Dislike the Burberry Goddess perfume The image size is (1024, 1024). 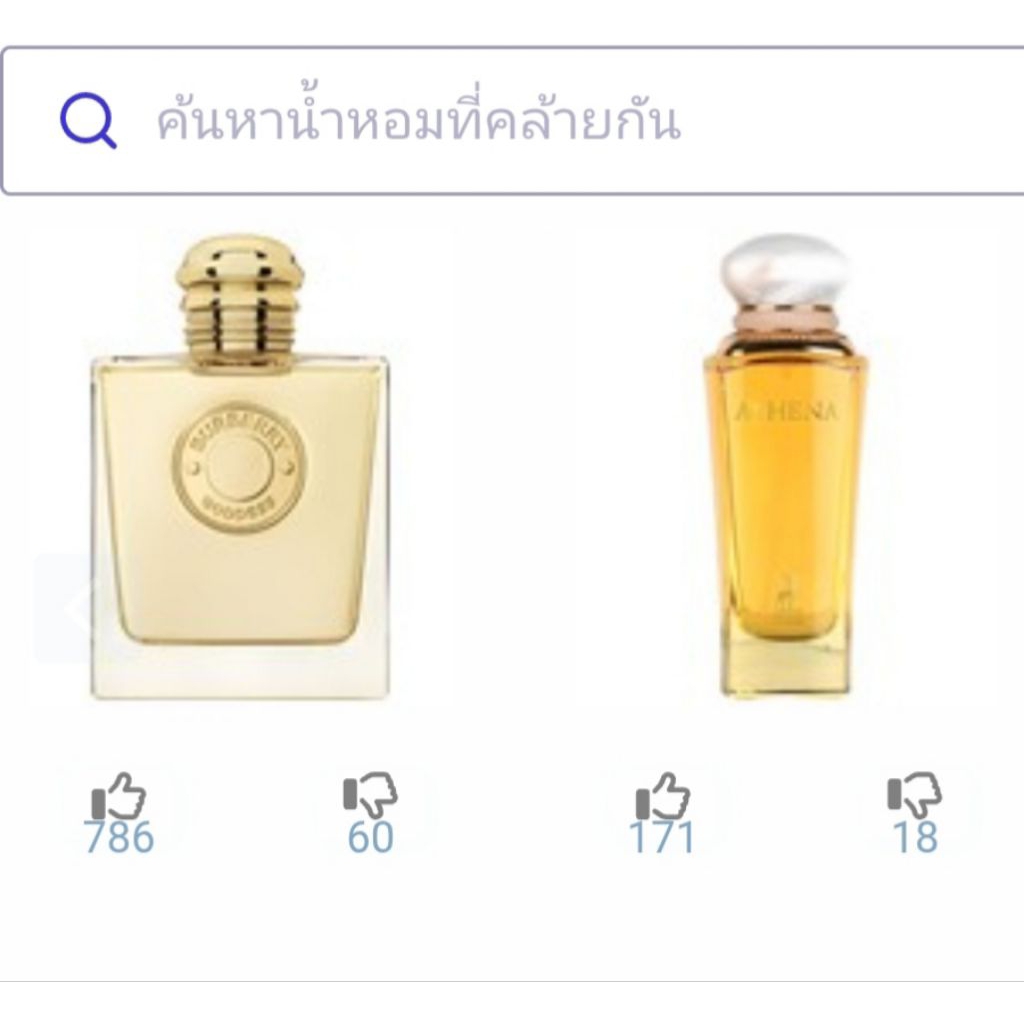click(x=370, y=798)
